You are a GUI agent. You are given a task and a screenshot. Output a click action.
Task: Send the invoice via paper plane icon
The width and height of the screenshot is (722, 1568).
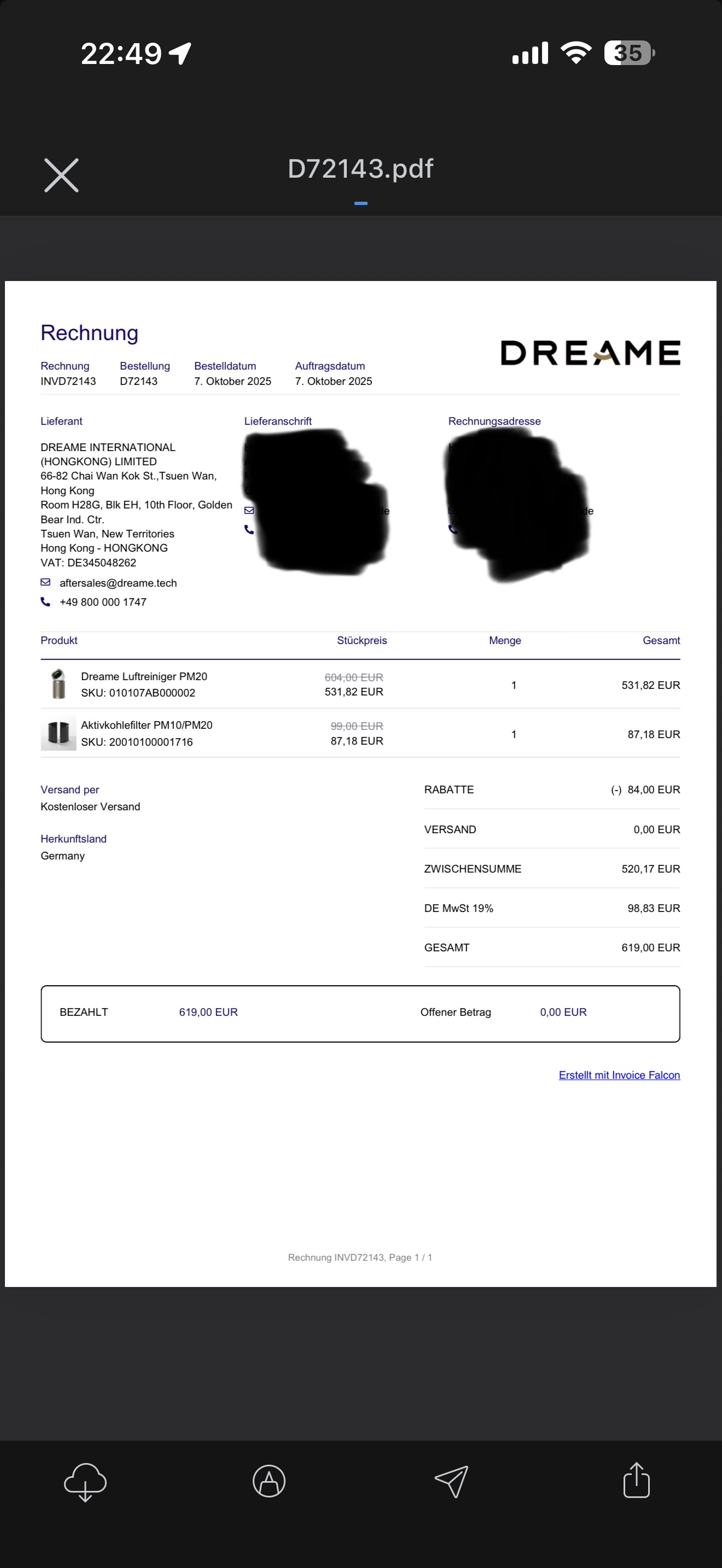(451, 1481)
